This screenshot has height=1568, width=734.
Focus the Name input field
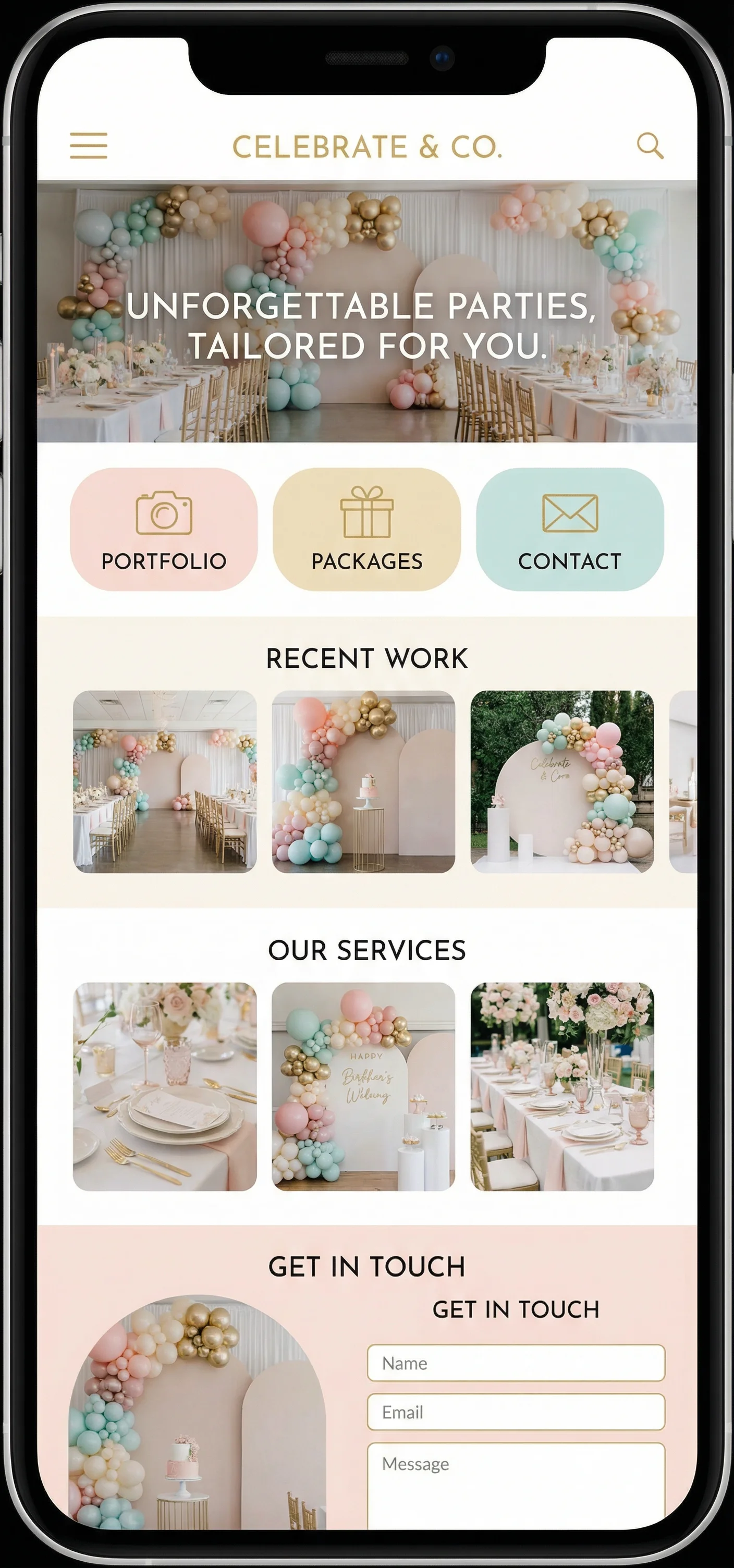(x=516, y=1363)
